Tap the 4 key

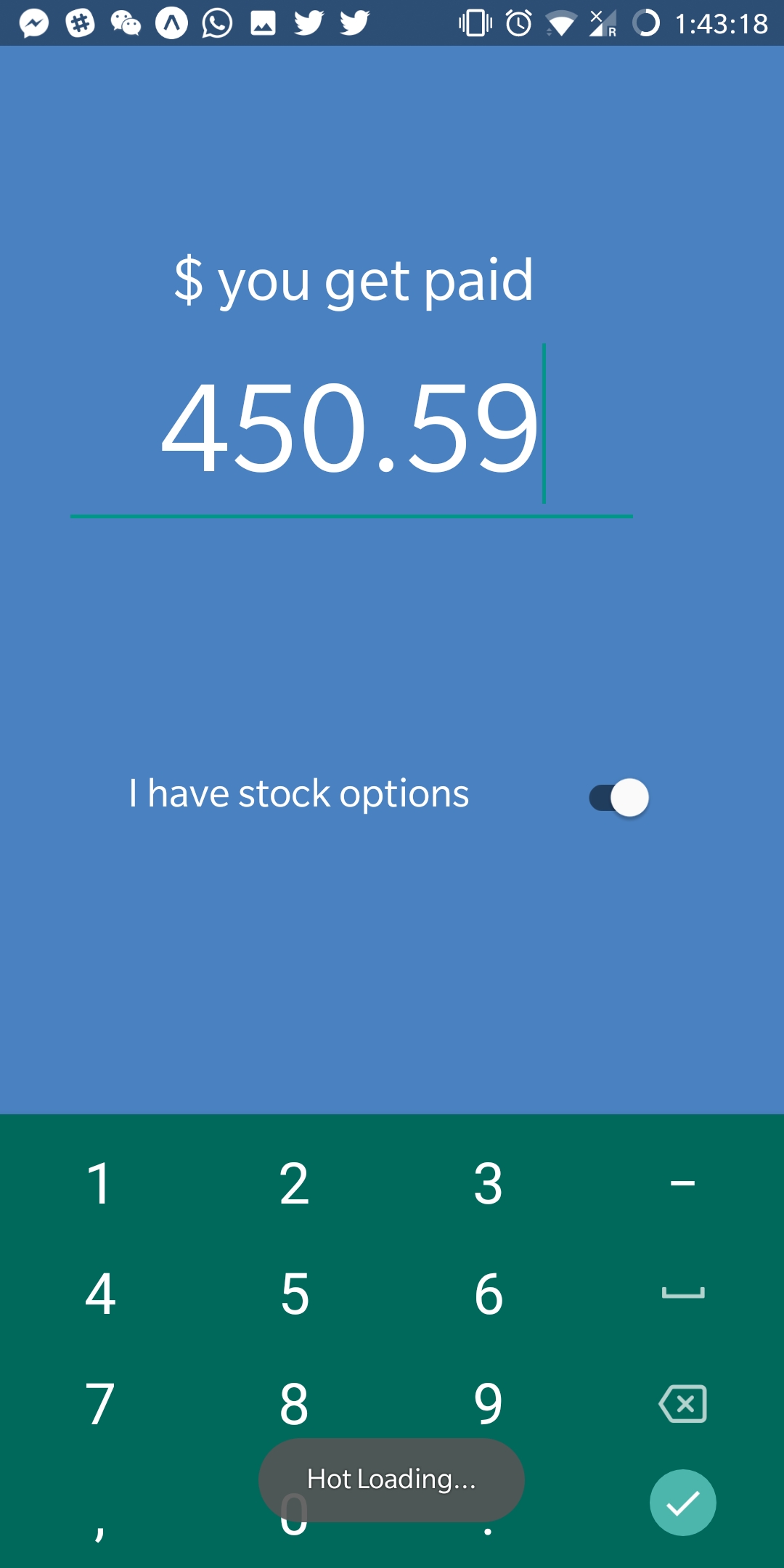point(99,1294)
